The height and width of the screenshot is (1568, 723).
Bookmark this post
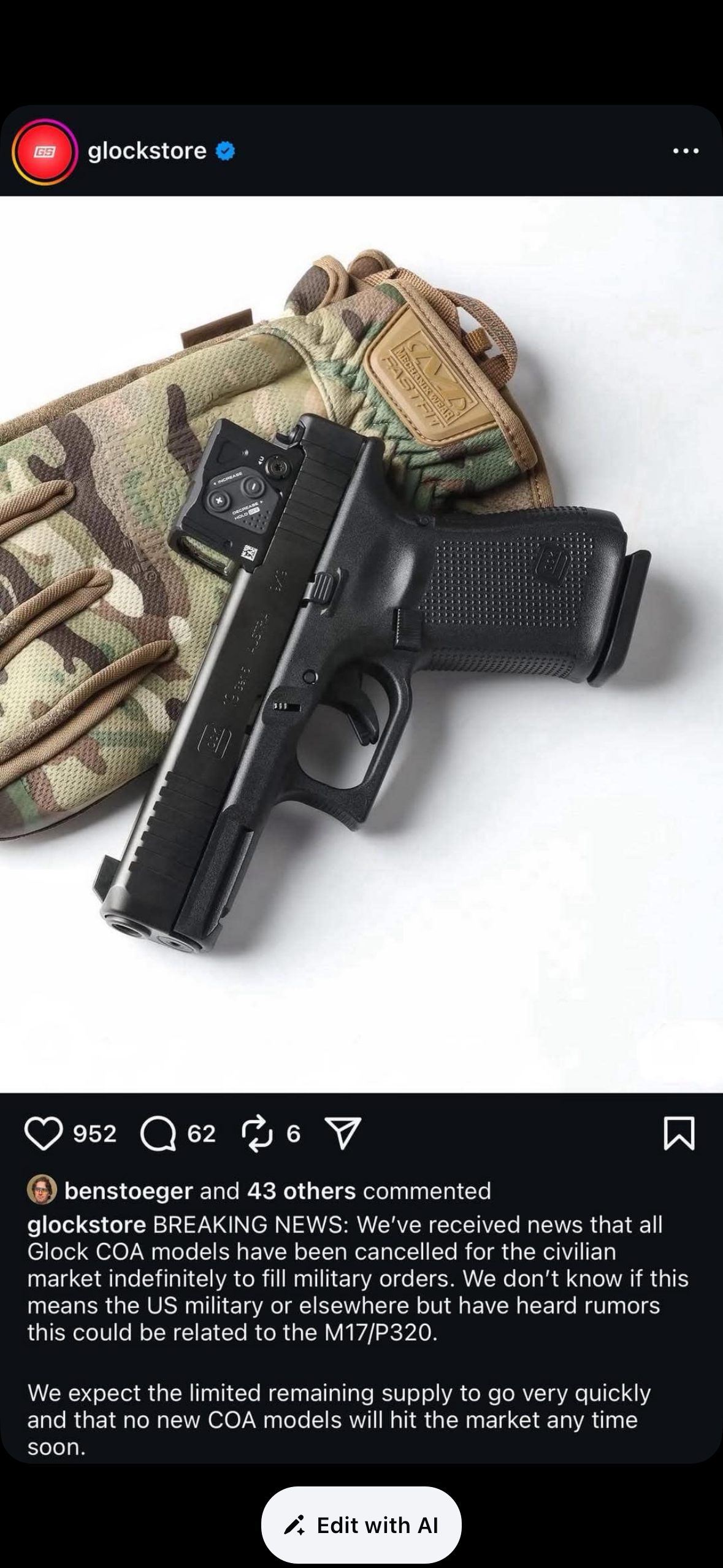click(679, 1134)
